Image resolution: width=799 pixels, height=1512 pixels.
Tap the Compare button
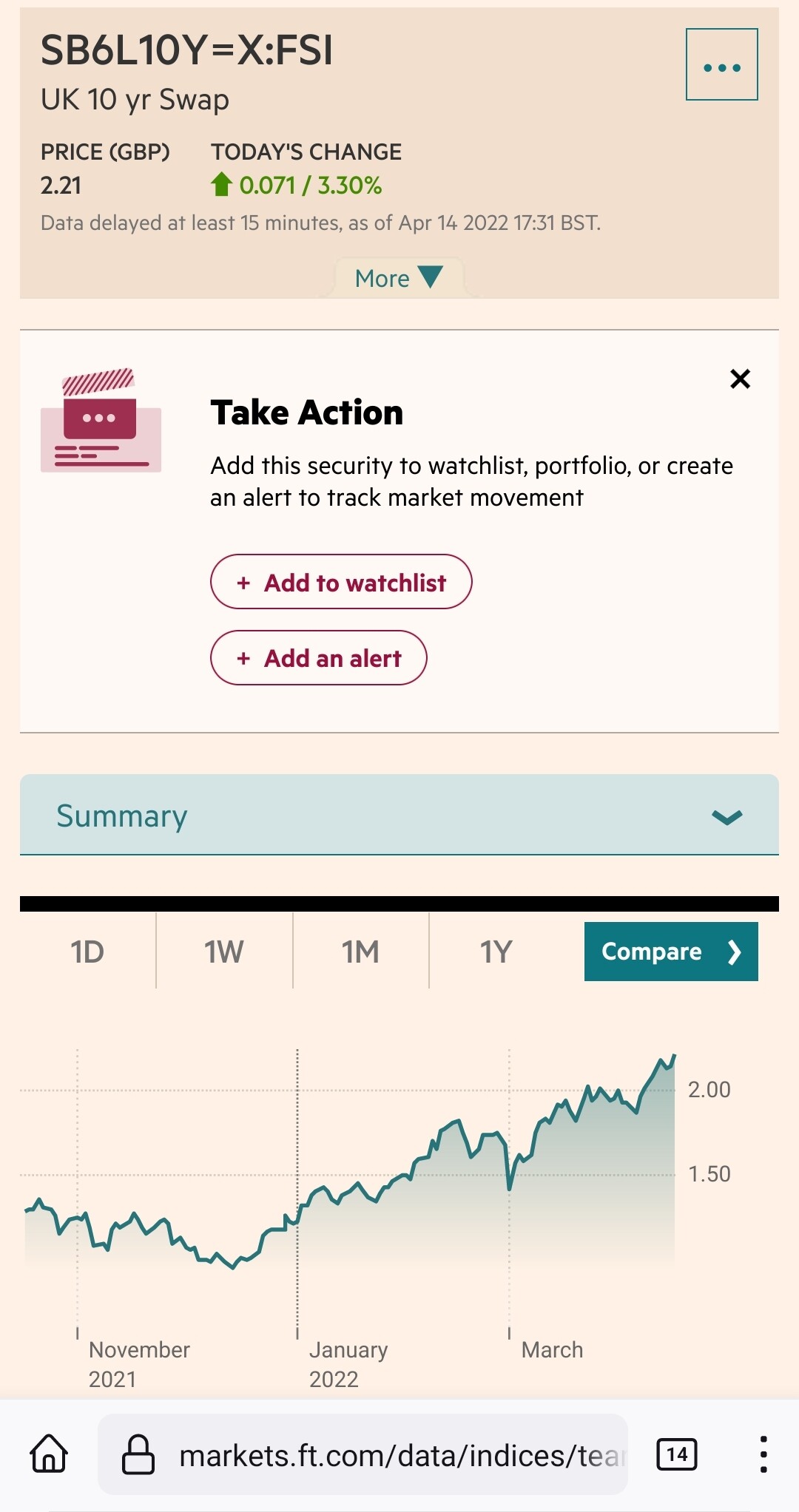tap(671, 952)
